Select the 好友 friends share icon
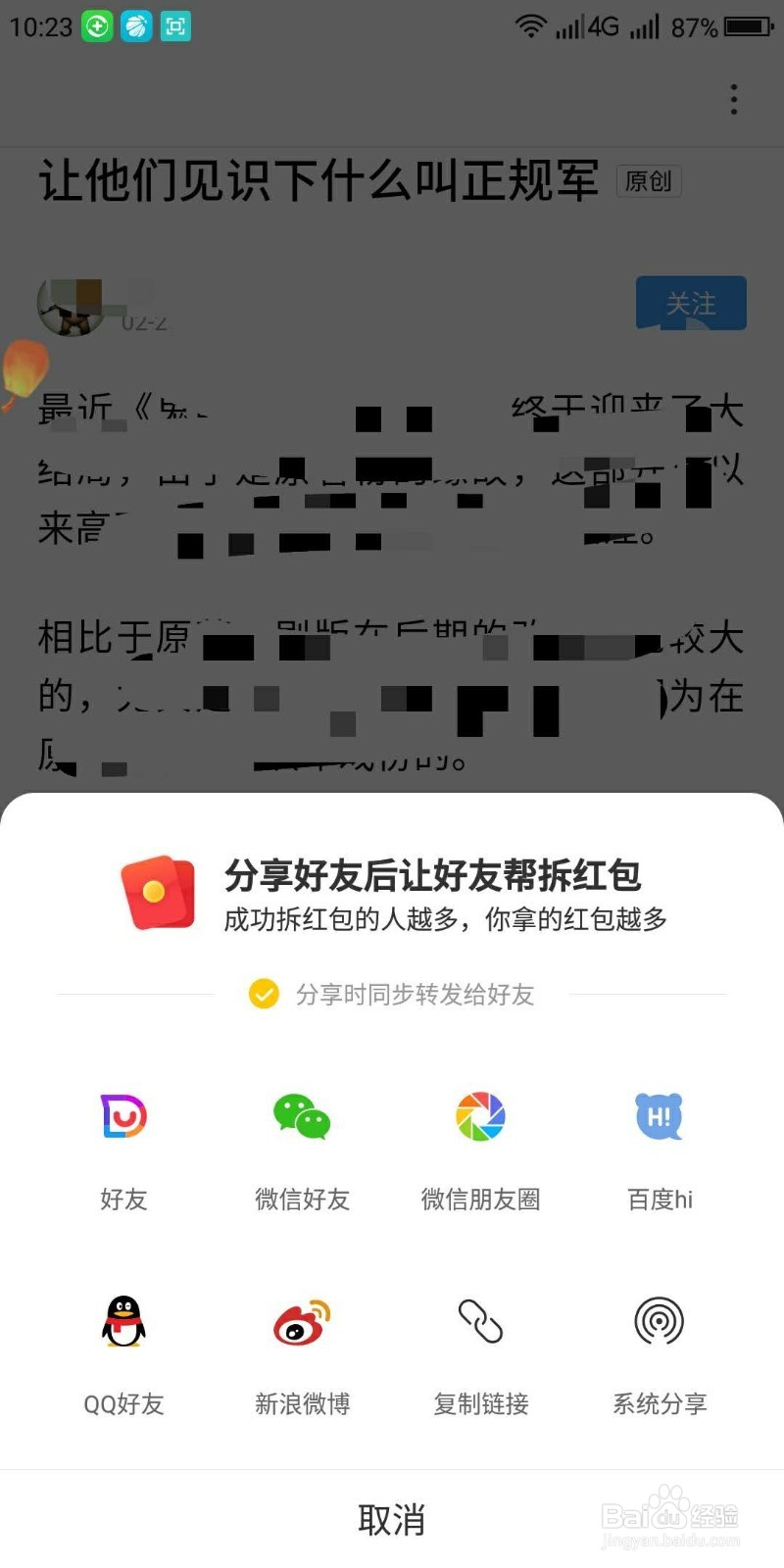The image size is (784, 1568). tap(122, 1117)
